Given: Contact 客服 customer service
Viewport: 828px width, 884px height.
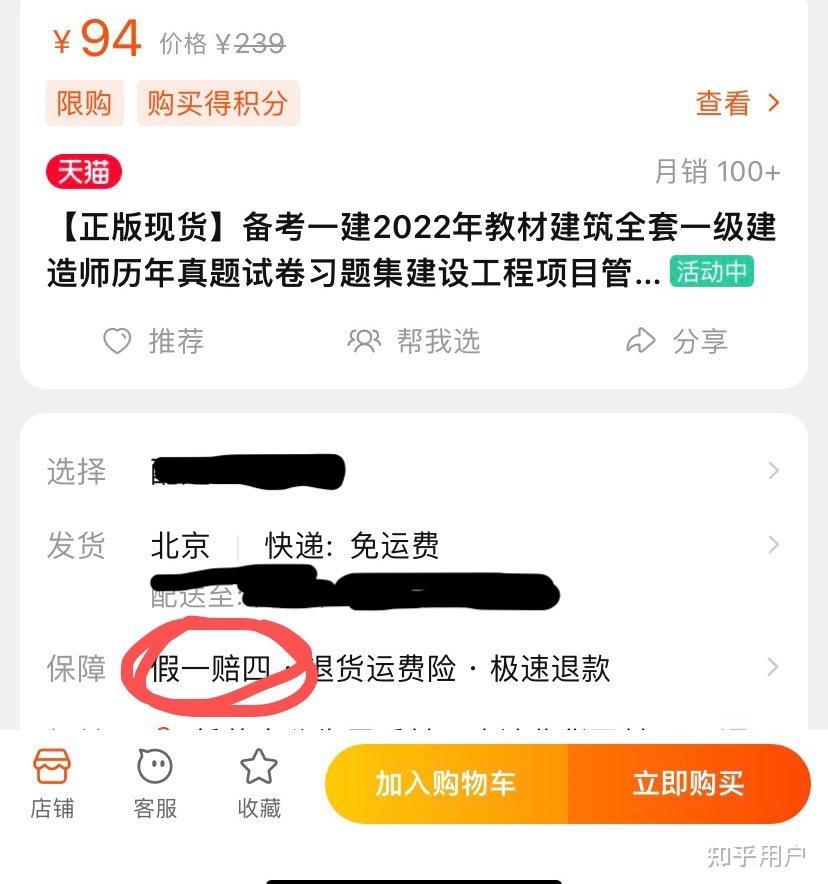Looking at the screenshot, I should pos(155,783).
